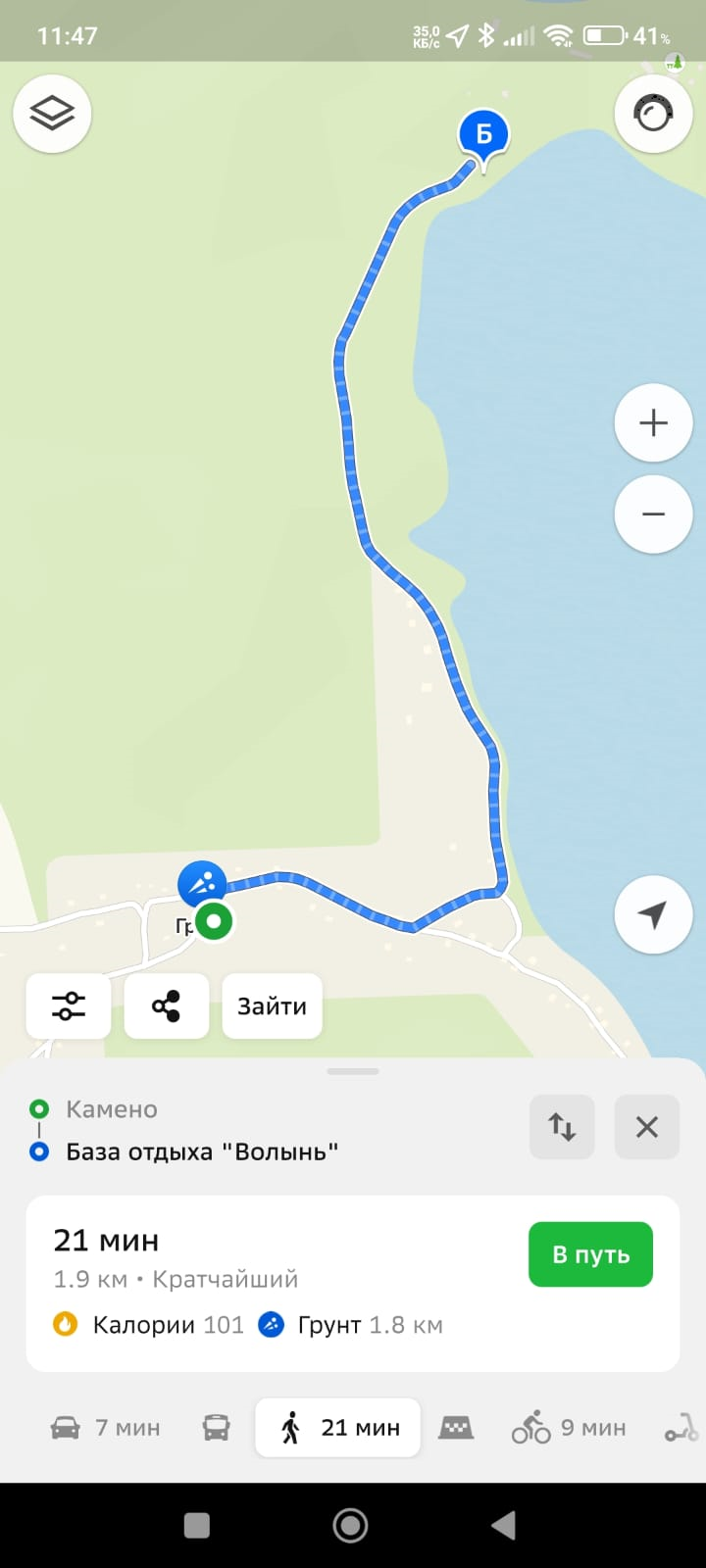This screenshot has height=1568, width=706.
Task: Open route settings sliders button
Action: (69, 1005)
